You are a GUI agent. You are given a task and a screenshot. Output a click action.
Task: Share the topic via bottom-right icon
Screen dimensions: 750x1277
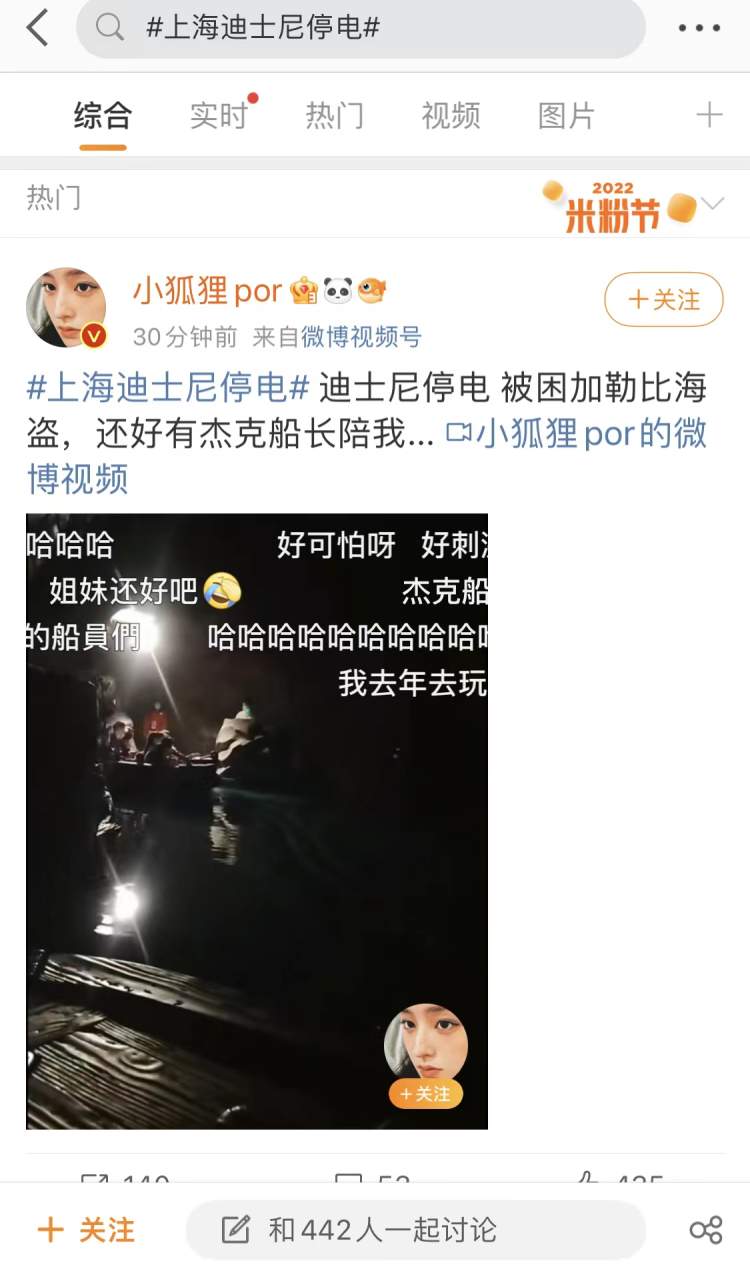pyautogui.click(x=706, y=1230)
